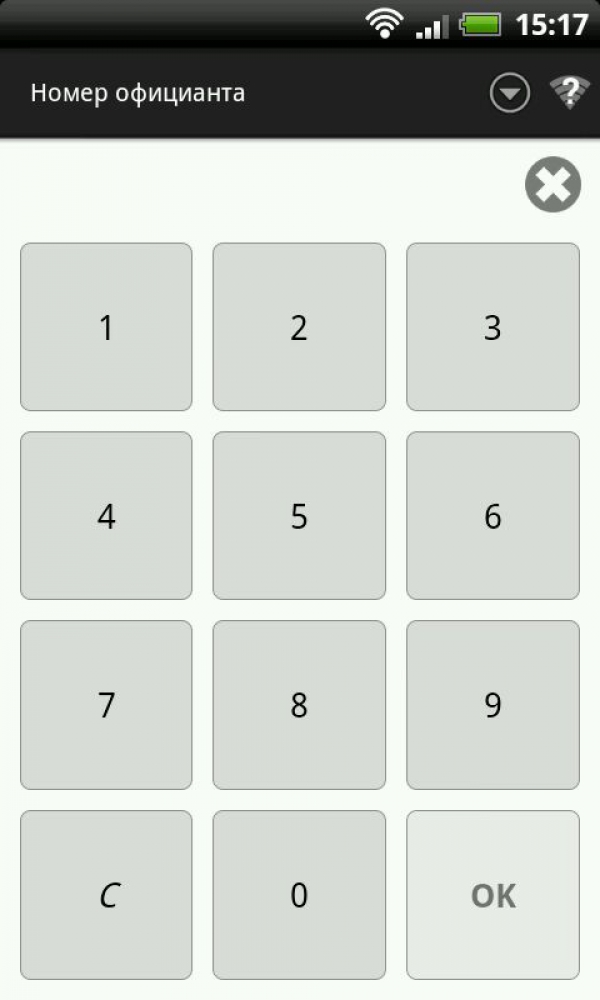600x1000 pixels.
Task: Enter digit 4 on the keypad
Action: 106,515
